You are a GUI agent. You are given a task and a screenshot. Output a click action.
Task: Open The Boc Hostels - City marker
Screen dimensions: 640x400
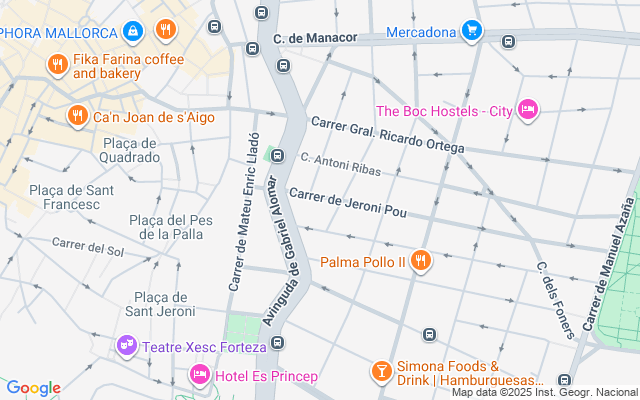529,109
